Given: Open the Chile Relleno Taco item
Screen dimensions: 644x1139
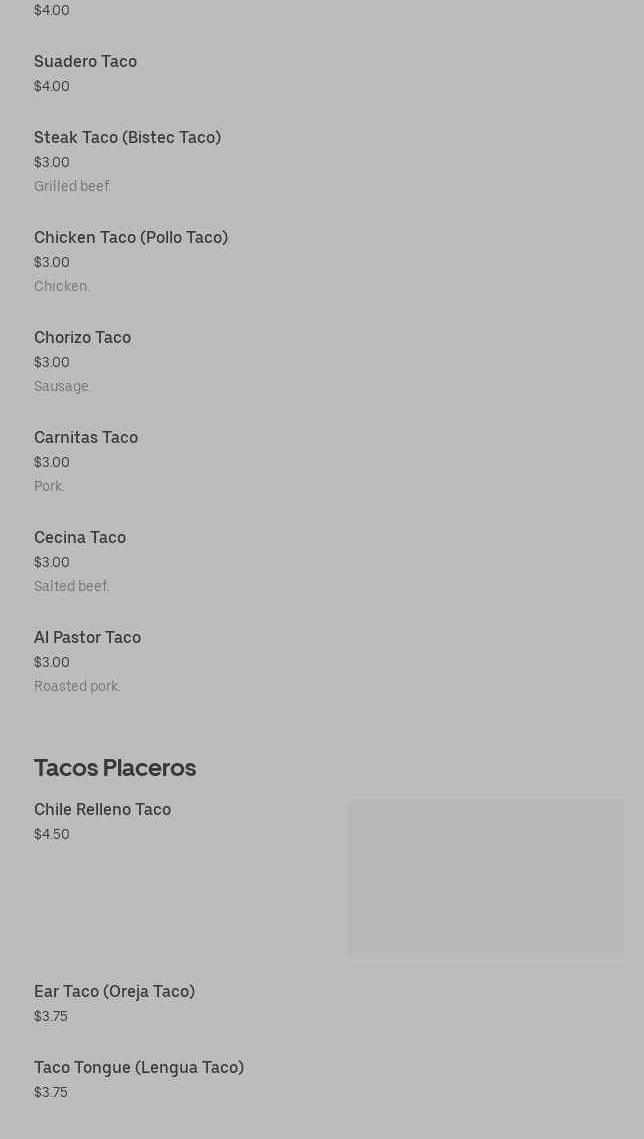Looking at the screenshot, I should (x=102, y=810).
